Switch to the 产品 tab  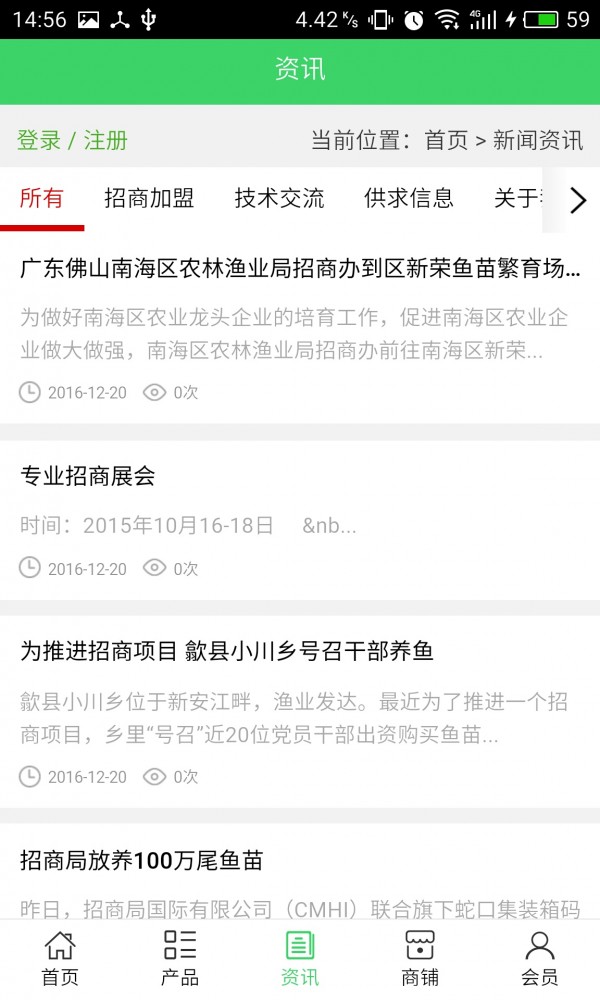tap(180, 959)
